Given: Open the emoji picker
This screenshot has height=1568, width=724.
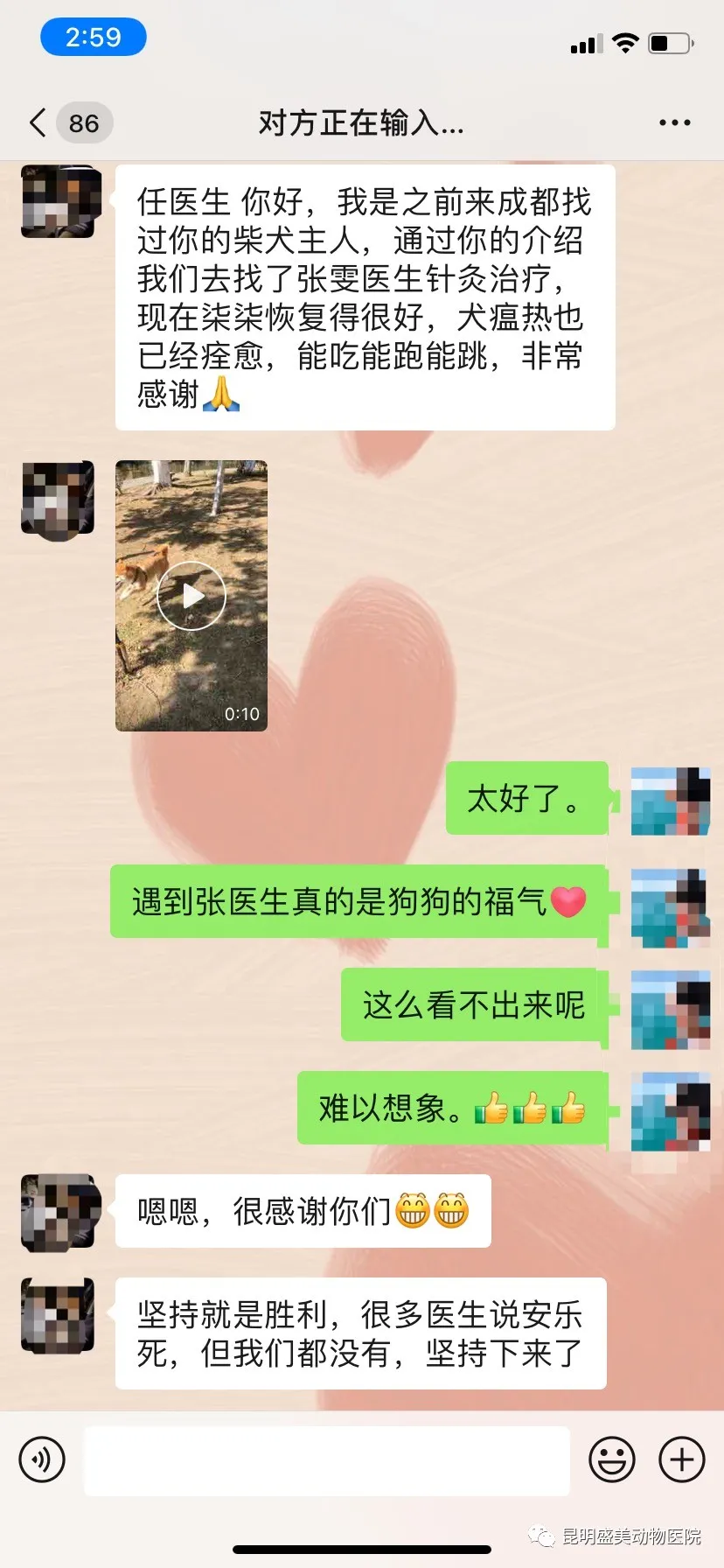Looking at the screenshot, I should 611,1459.
